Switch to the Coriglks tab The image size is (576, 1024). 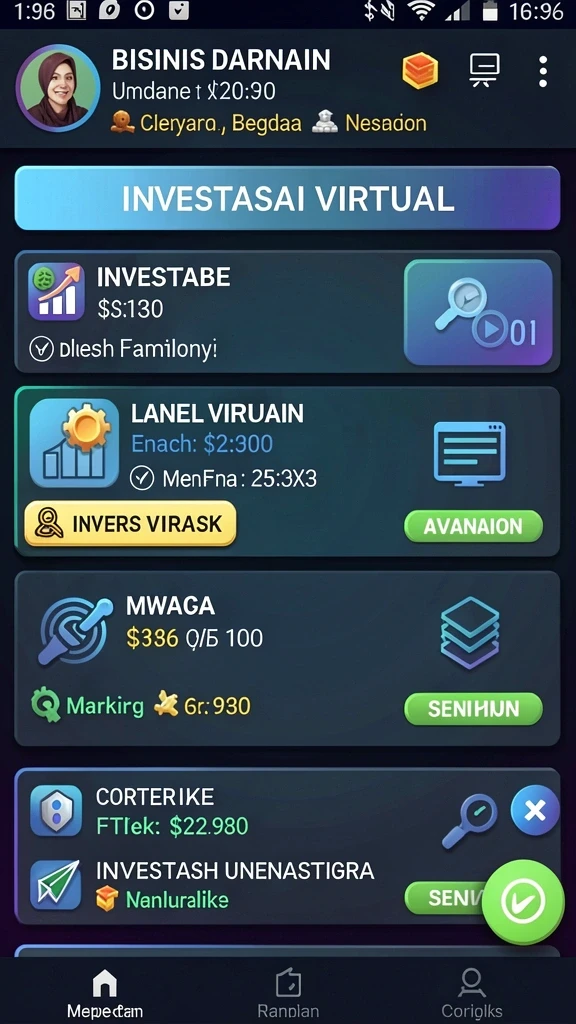472,993
